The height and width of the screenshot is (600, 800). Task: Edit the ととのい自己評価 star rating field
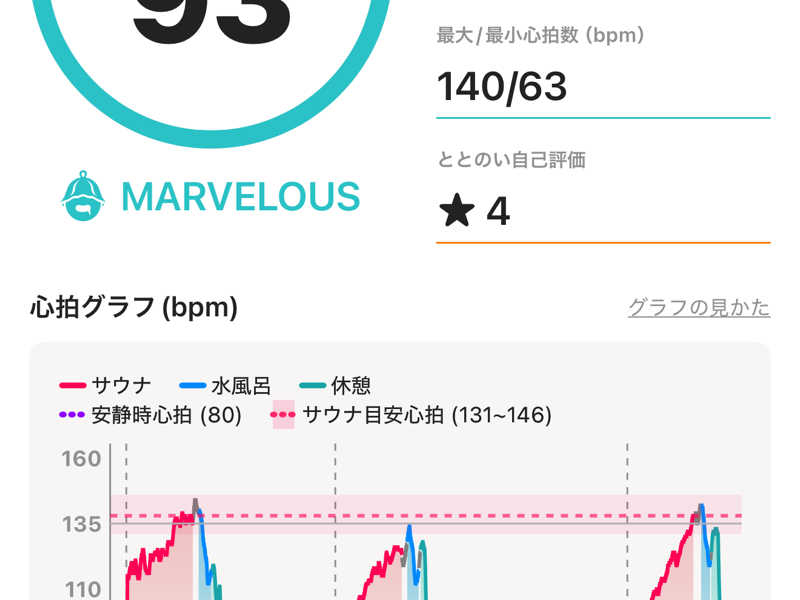pos(602,211)
